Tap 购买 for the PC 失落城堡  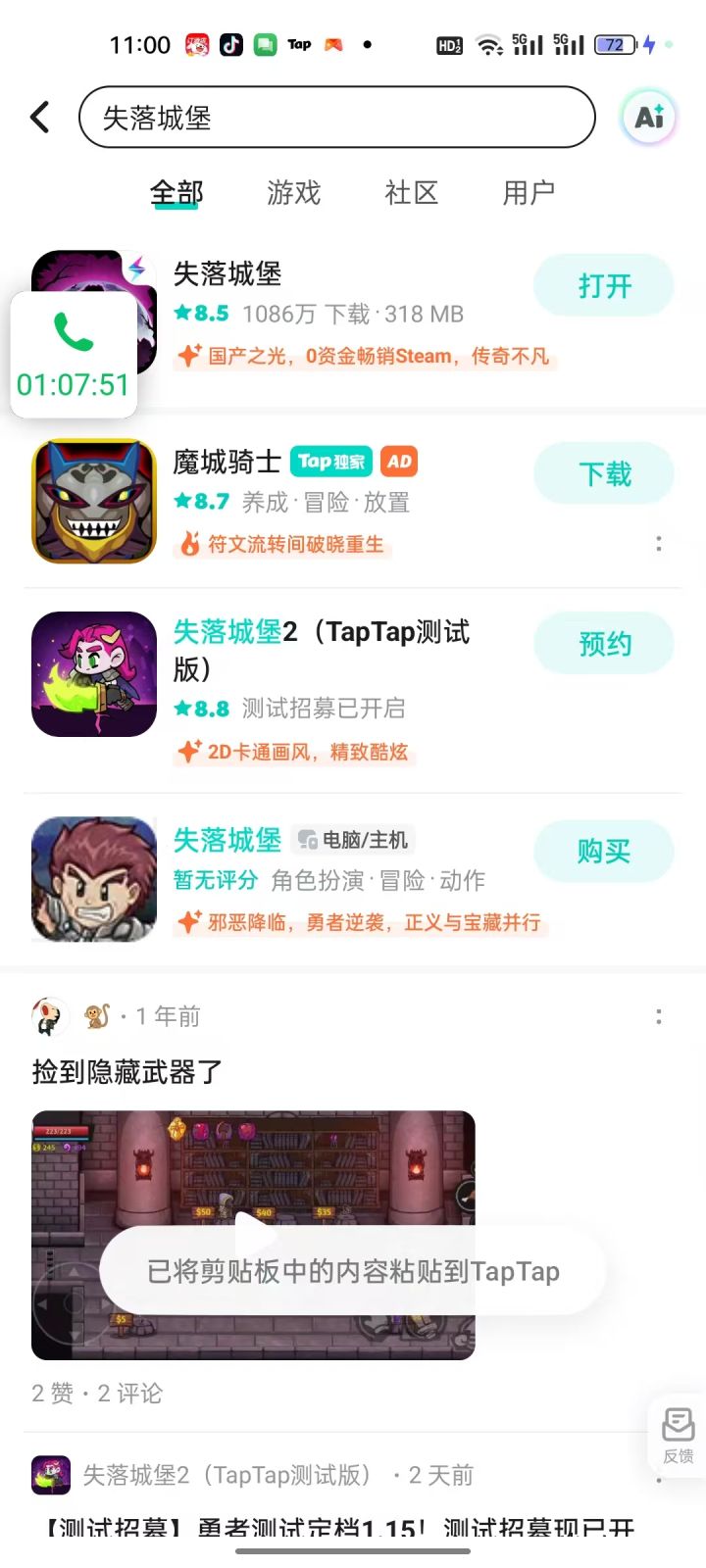point(604,852)
